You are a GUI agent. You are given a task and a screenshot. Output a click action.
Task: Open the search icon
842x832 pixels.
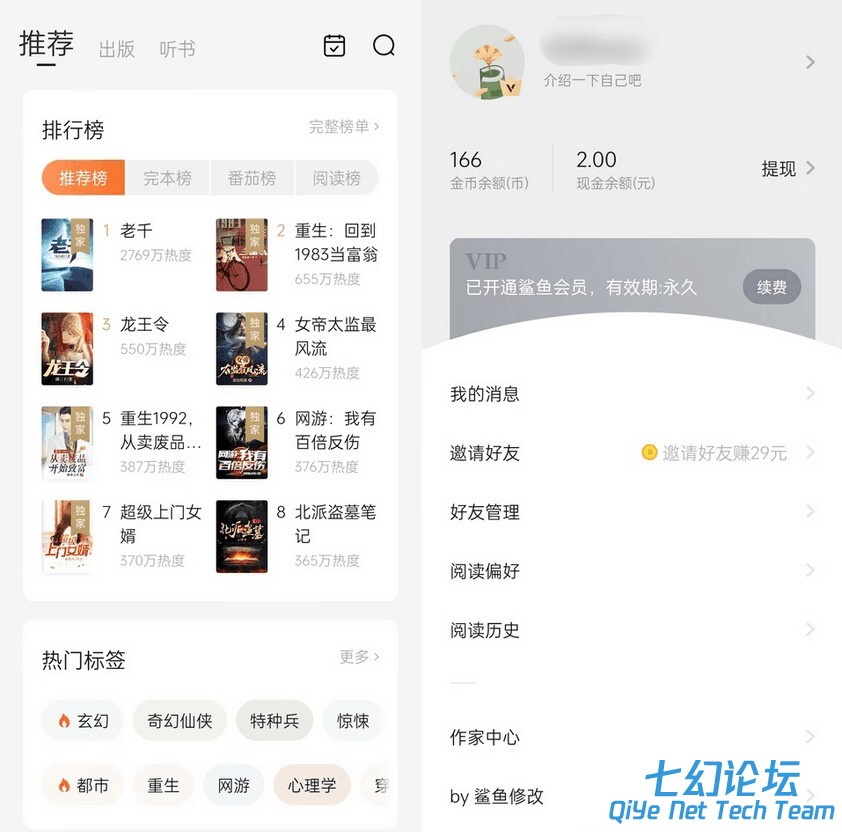[384, 46]
